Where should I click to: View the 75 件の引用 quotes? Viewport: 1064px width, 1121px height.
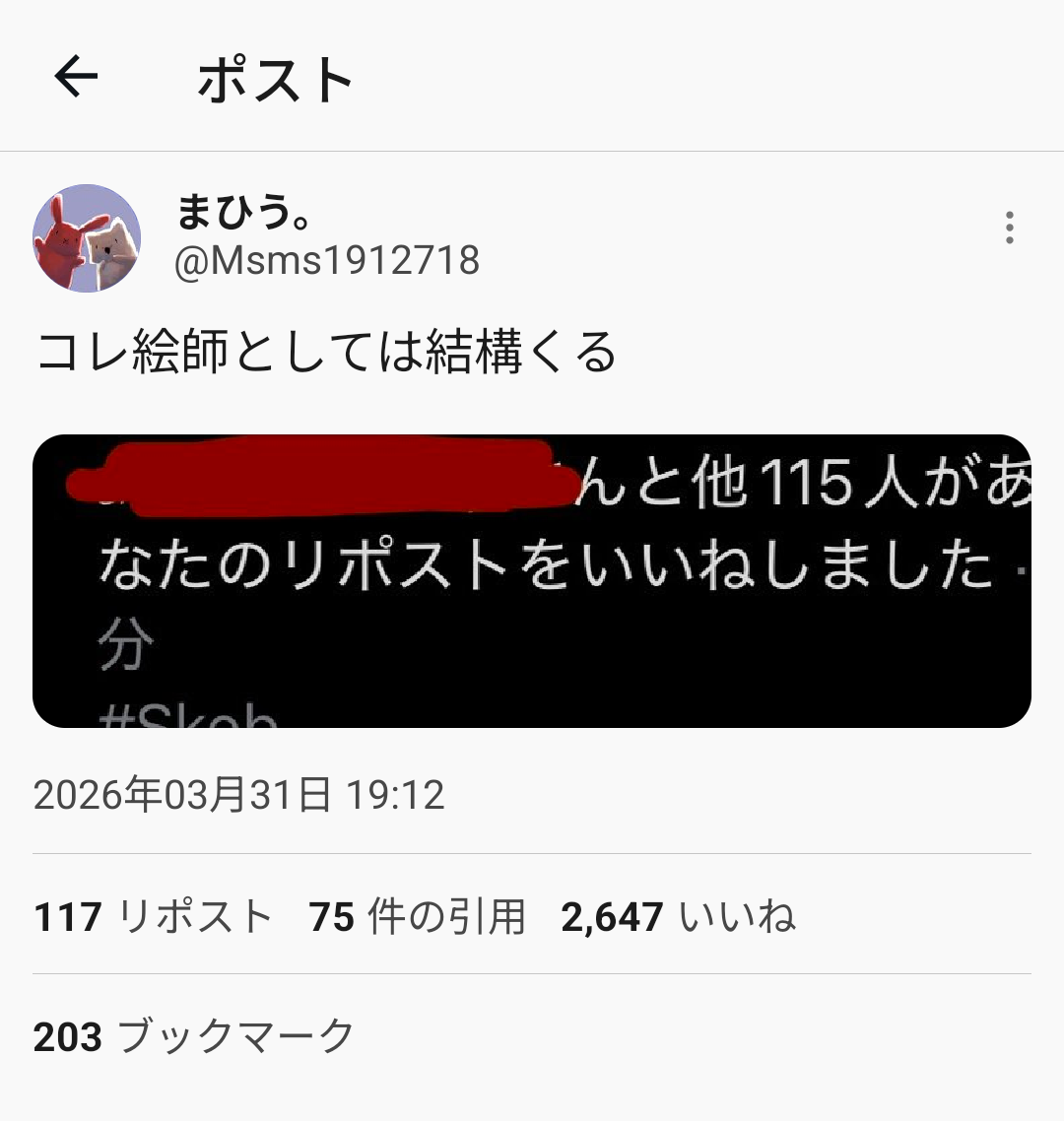coord(417,917)
